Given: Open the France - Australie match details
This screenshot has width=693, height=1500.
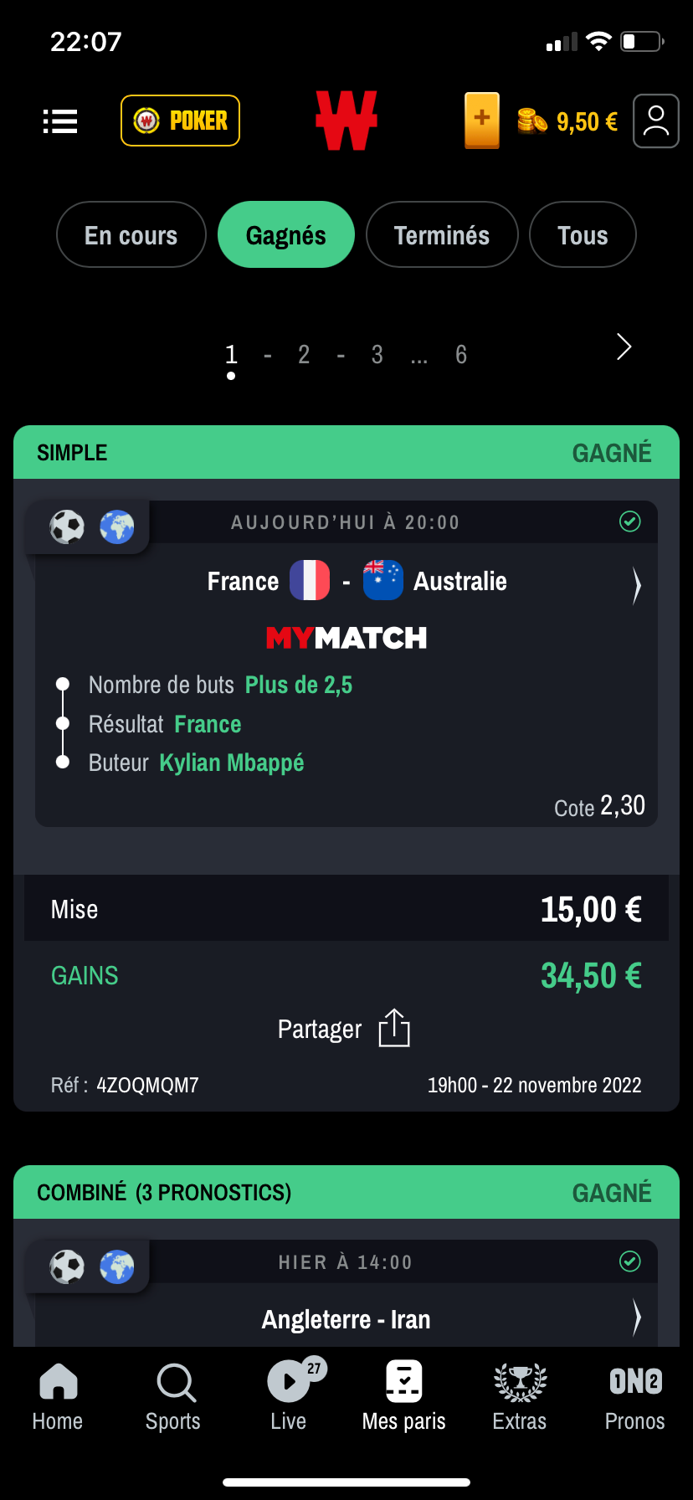Looking at the screenshot, I should [x=636, y=586].
